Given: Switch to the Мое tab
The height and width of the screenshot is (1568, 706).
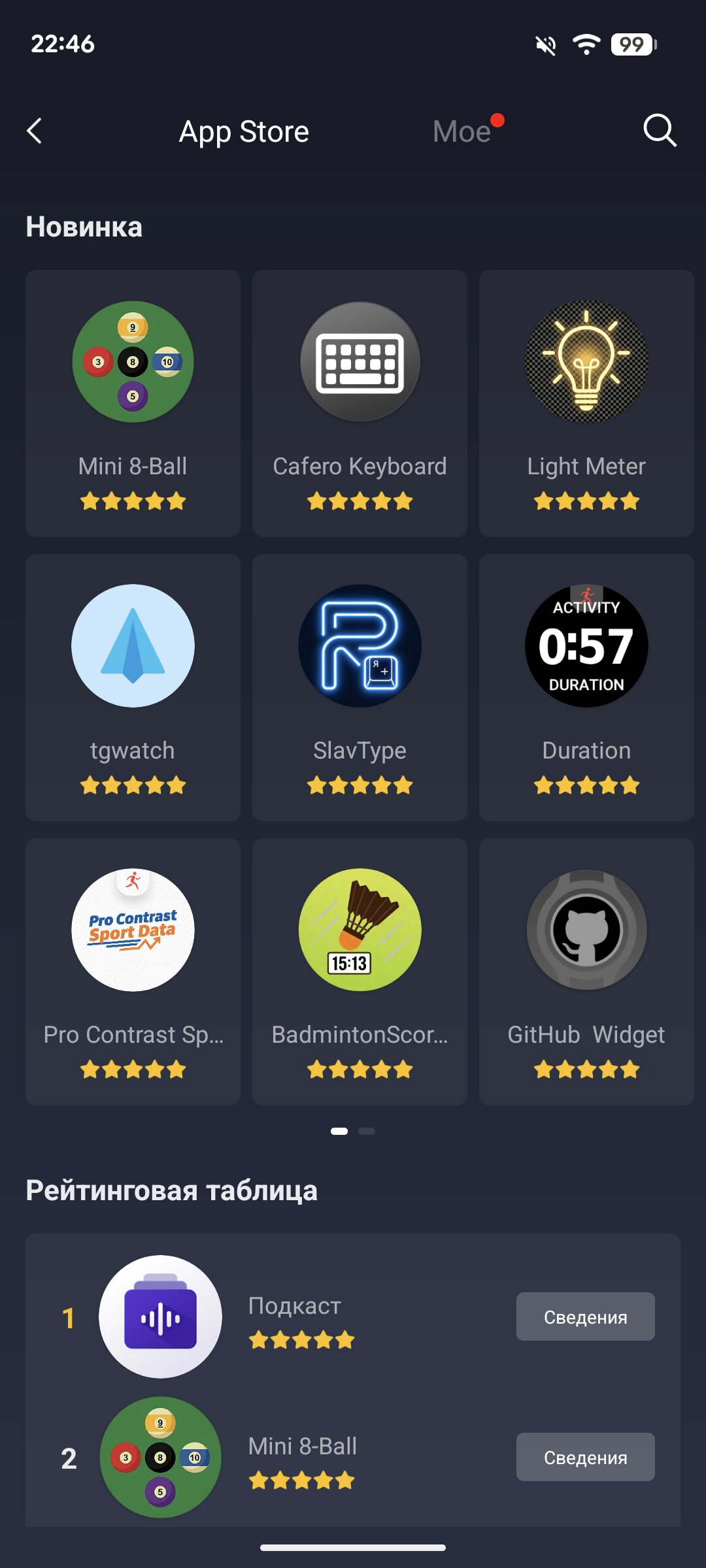Looking at the screenshot, I should click(462, 132).
